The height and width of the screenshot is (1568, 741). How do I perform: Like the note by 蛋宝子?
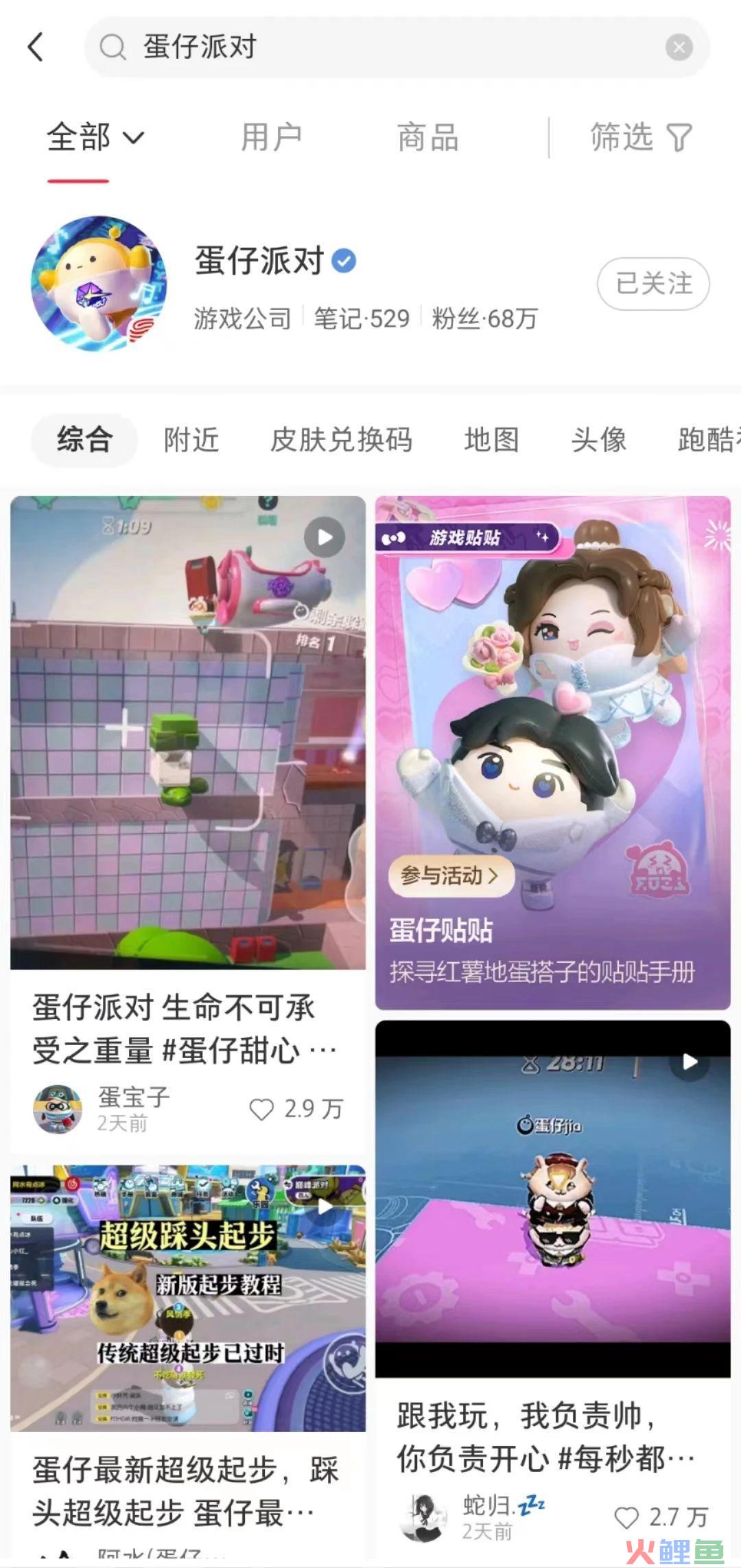(296, 1109)
